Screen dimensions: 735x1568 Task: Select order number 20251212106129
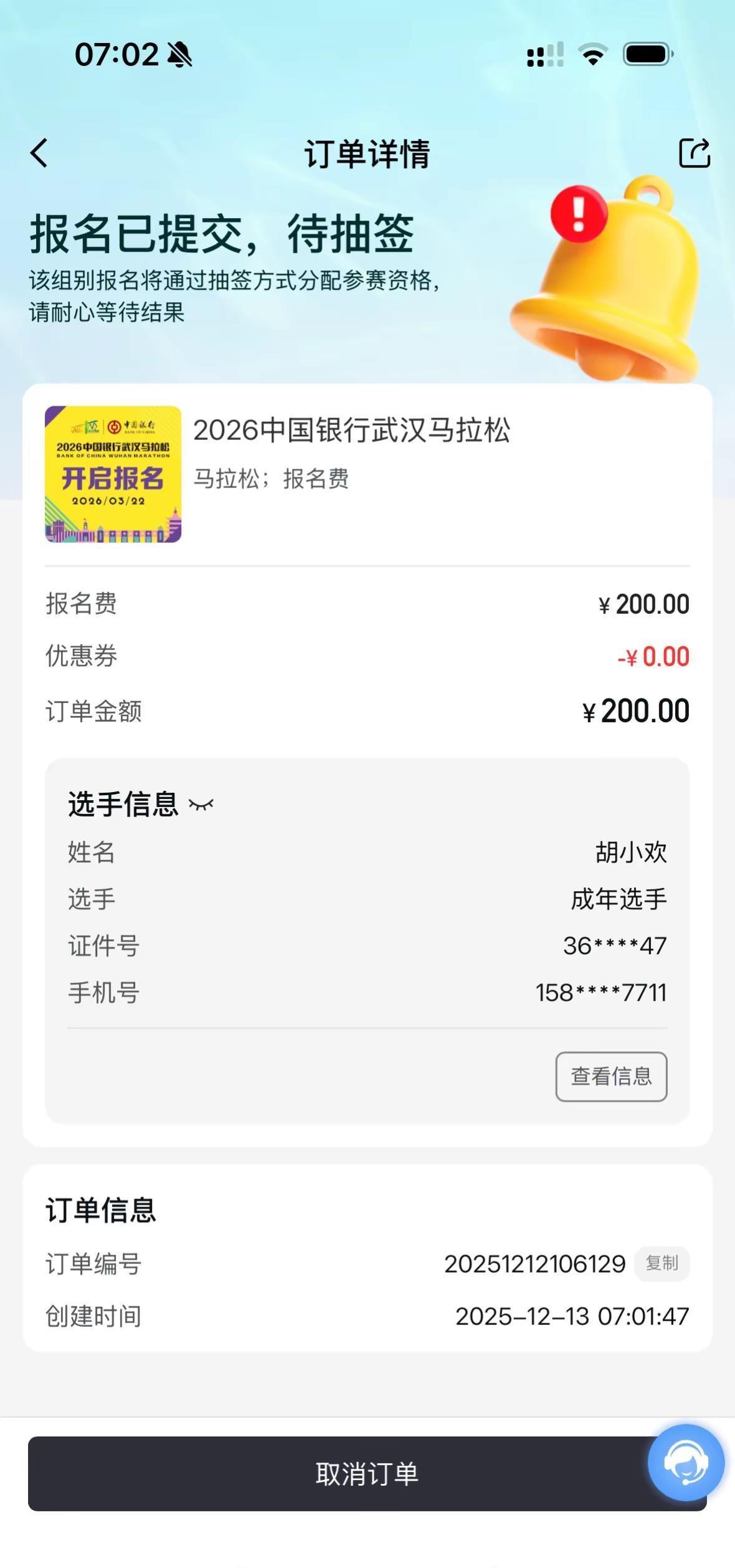[x=537, y=1264]
